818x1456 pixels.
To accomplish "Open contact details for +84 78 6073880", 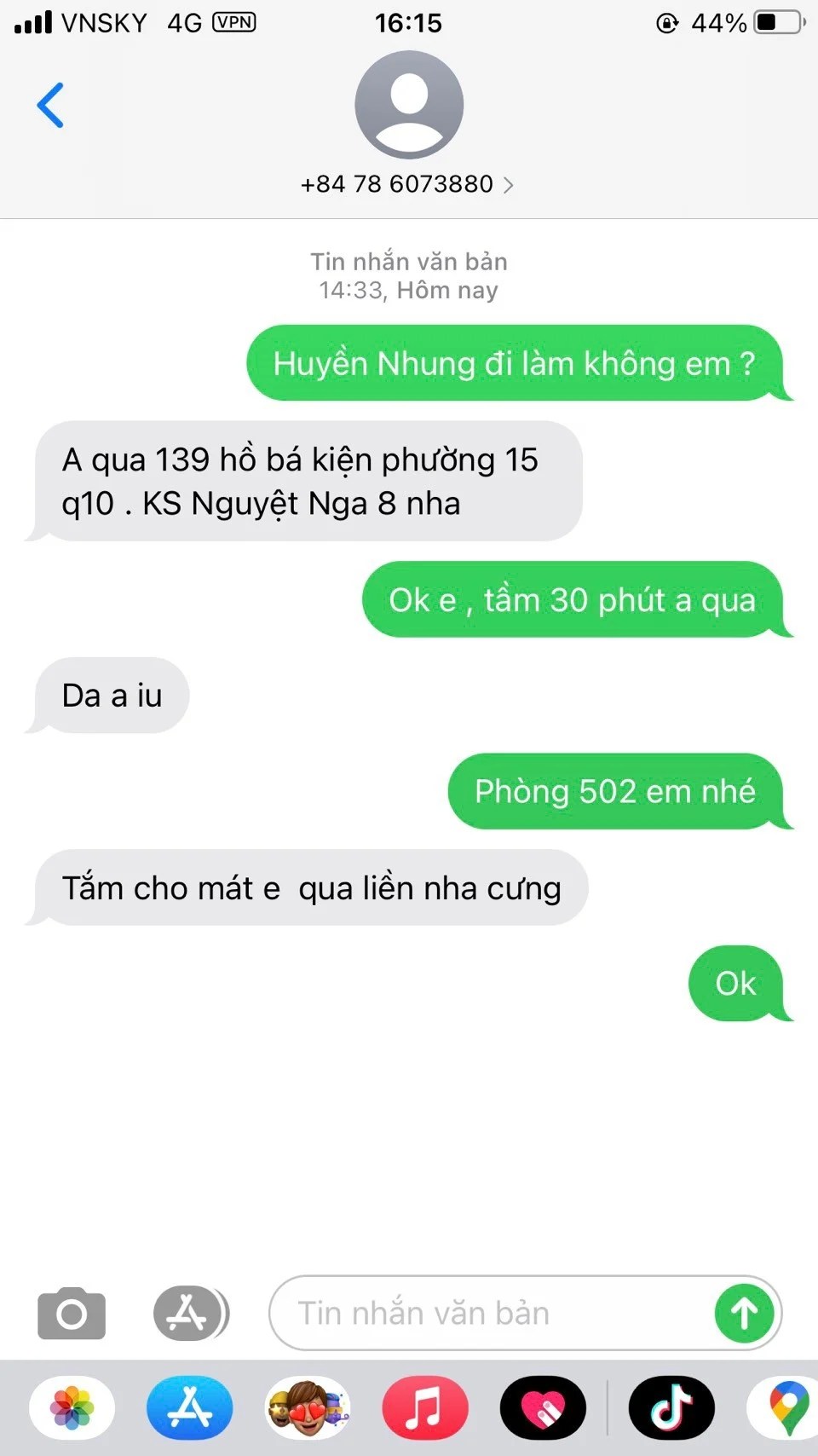I will click(x=407, y=184).
